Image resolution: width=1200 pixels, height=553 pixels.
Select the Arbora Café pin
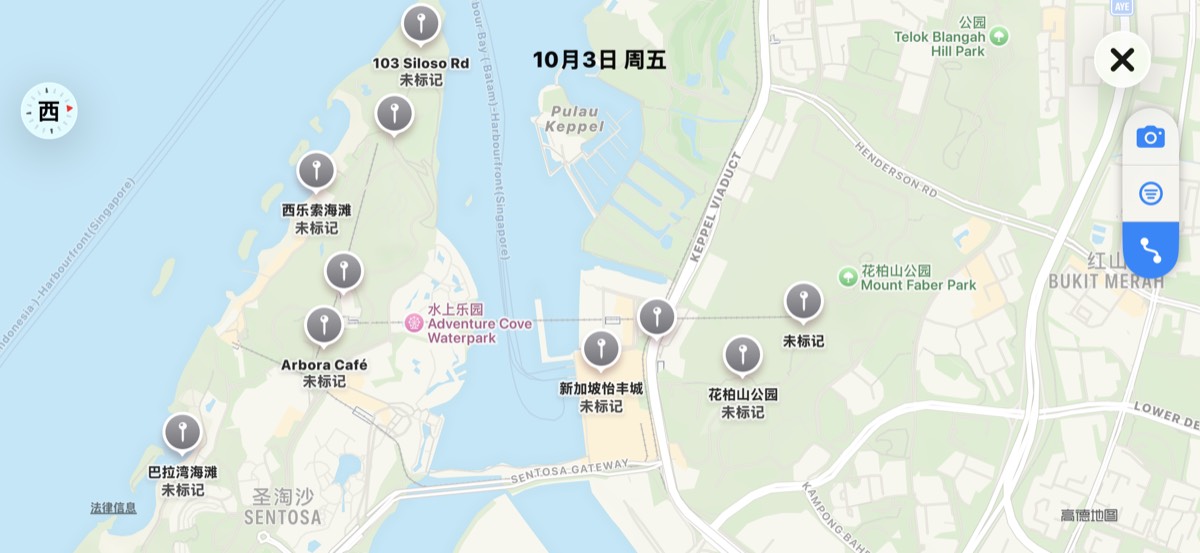323,325
